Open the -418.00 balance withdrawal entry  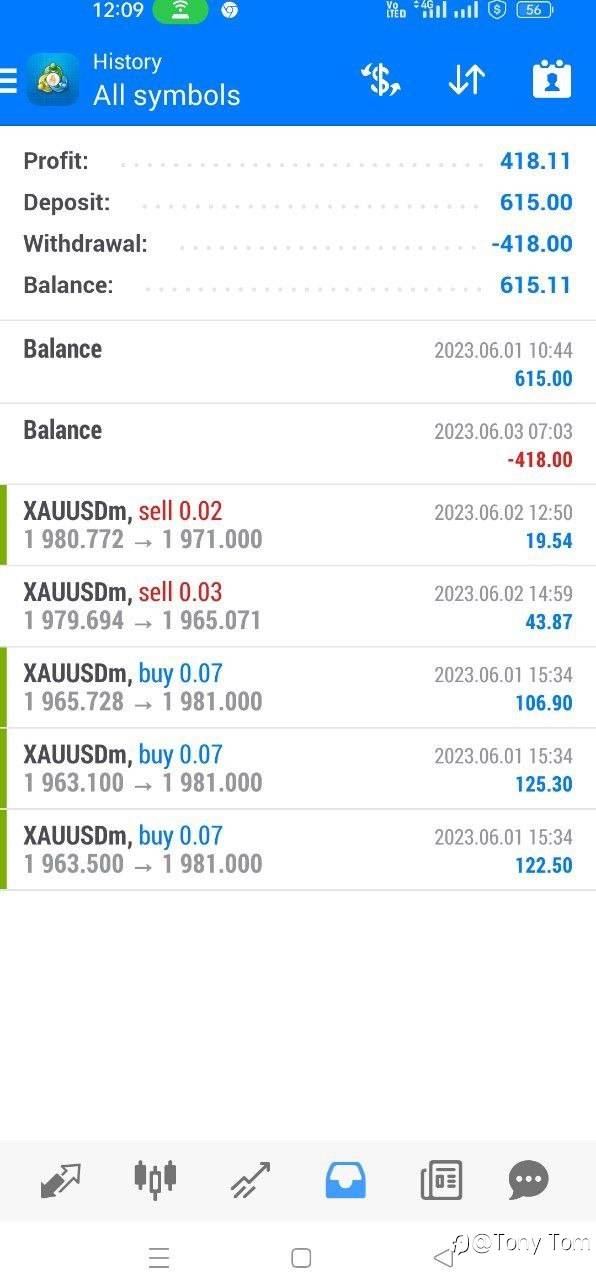298,444
